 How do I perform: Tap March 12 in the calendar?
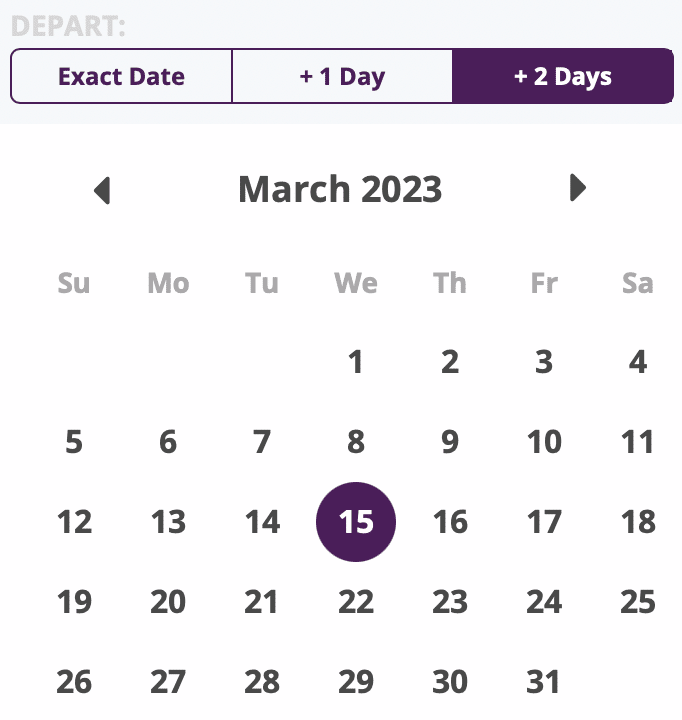[x=74, y=522]
